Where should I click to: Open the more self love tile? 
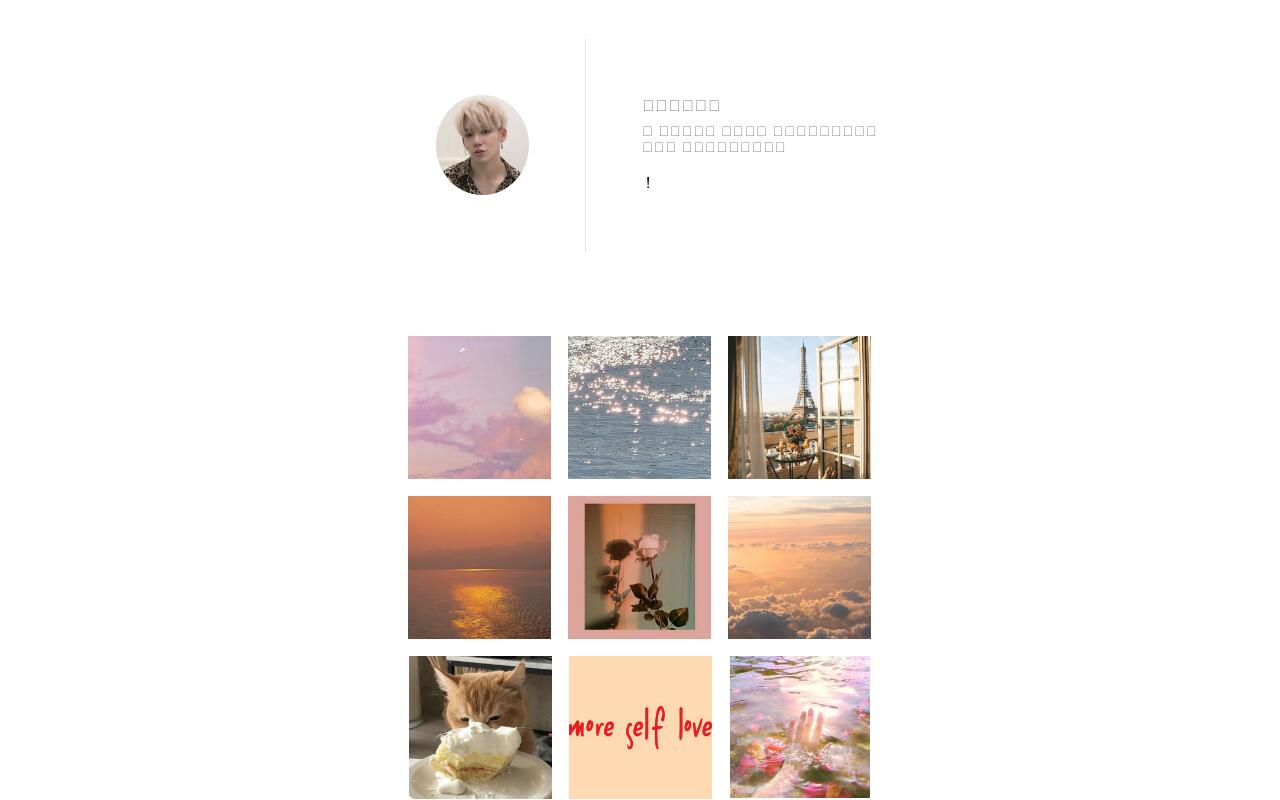[x=640, y=727]
